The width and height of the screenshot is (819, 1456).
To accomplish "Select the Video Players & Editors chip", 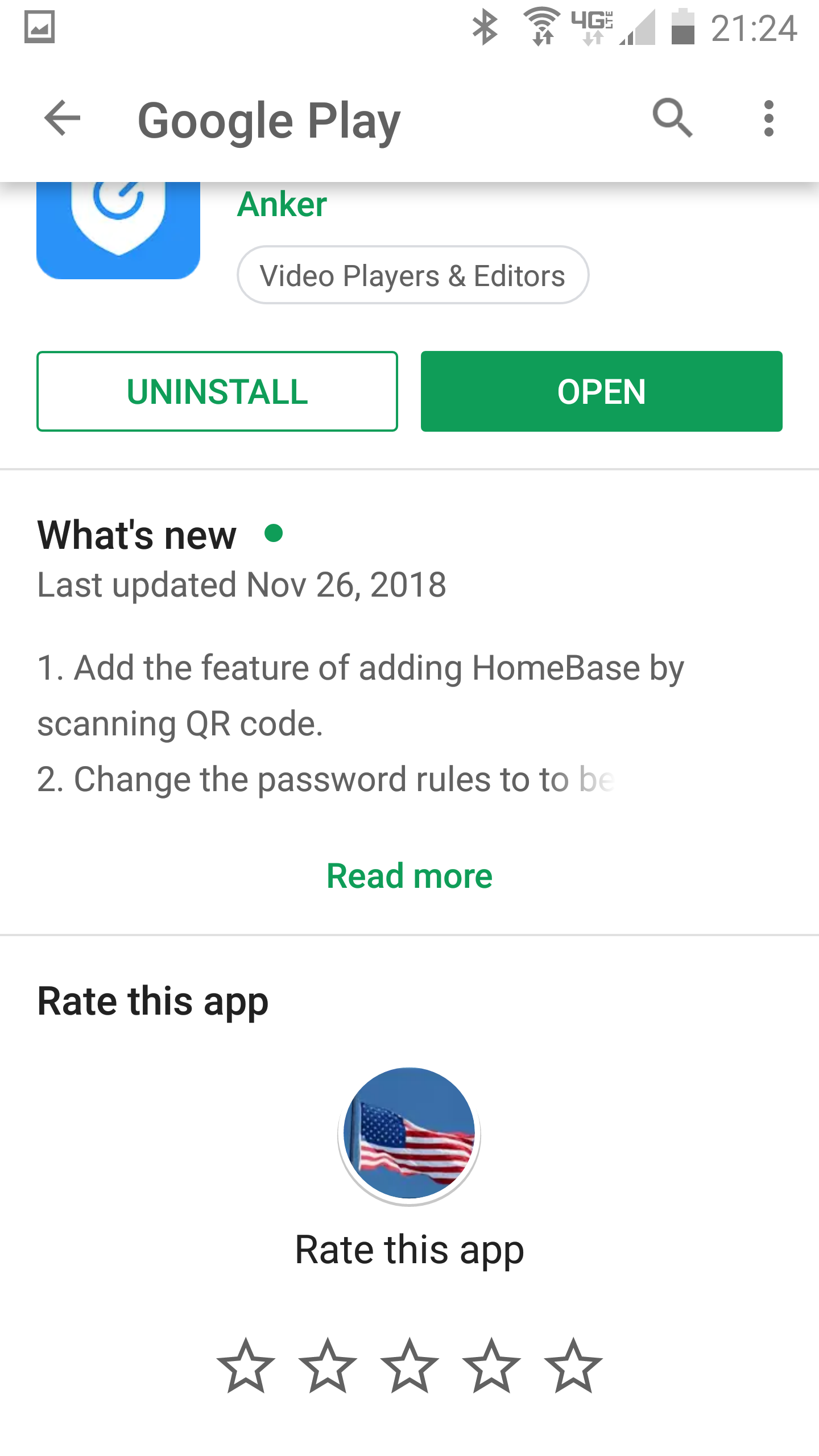I will click(413, 275).
